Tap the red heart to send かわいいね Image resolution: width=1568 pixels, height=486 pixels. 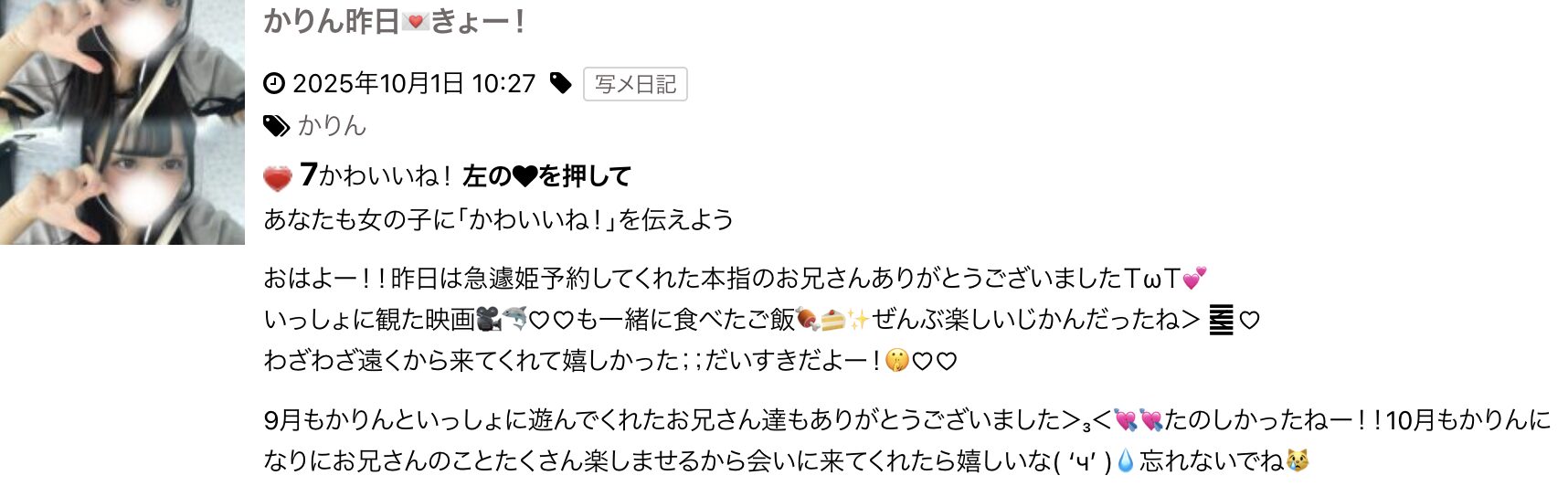(278, 177)
